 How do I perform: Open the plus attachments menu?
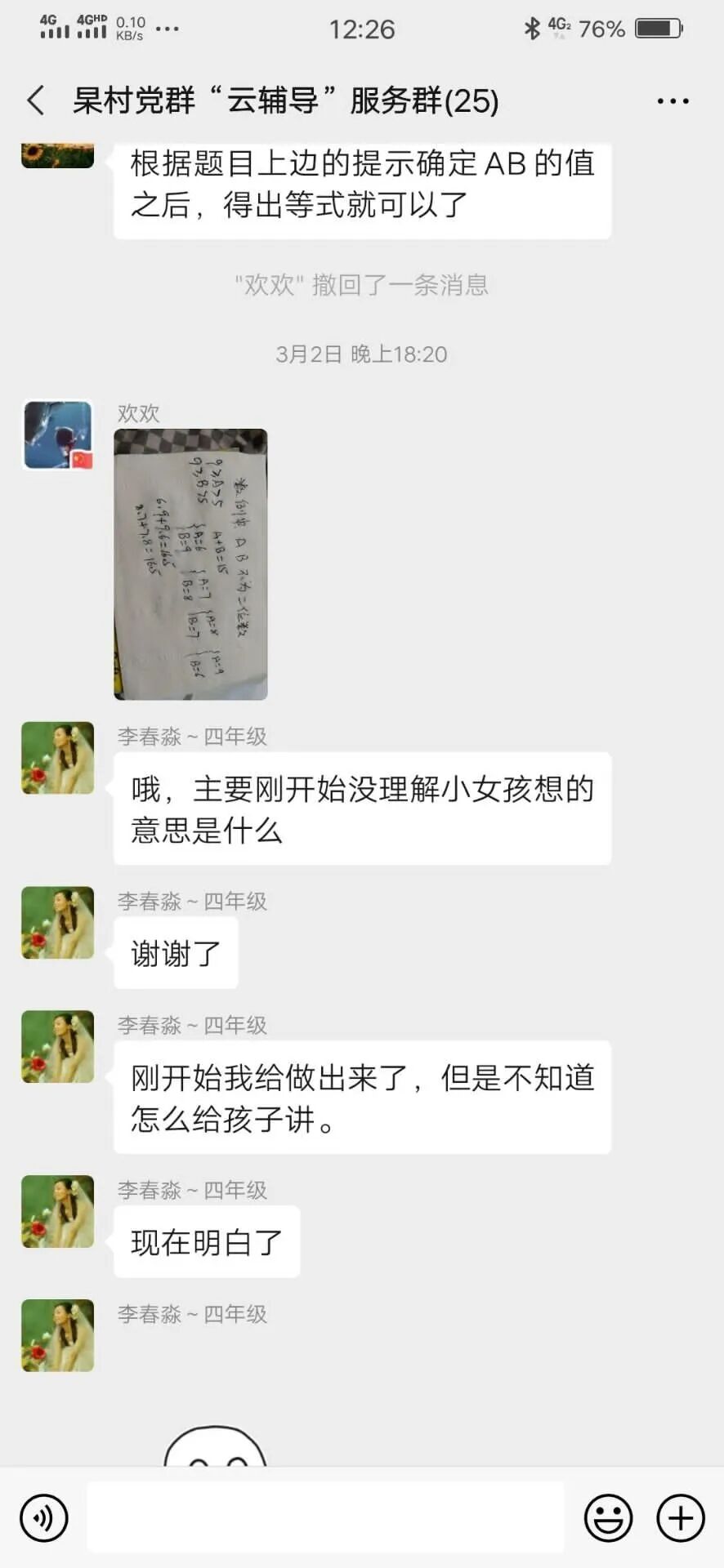tap(680, 1518)
